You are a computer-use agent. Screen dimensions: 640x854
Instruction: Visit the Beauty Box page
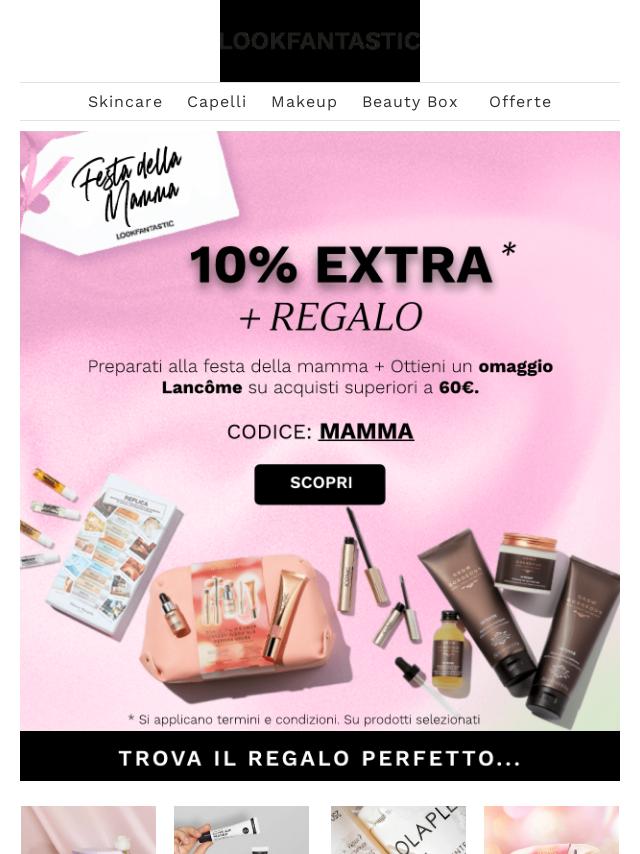tap(410, 102)
